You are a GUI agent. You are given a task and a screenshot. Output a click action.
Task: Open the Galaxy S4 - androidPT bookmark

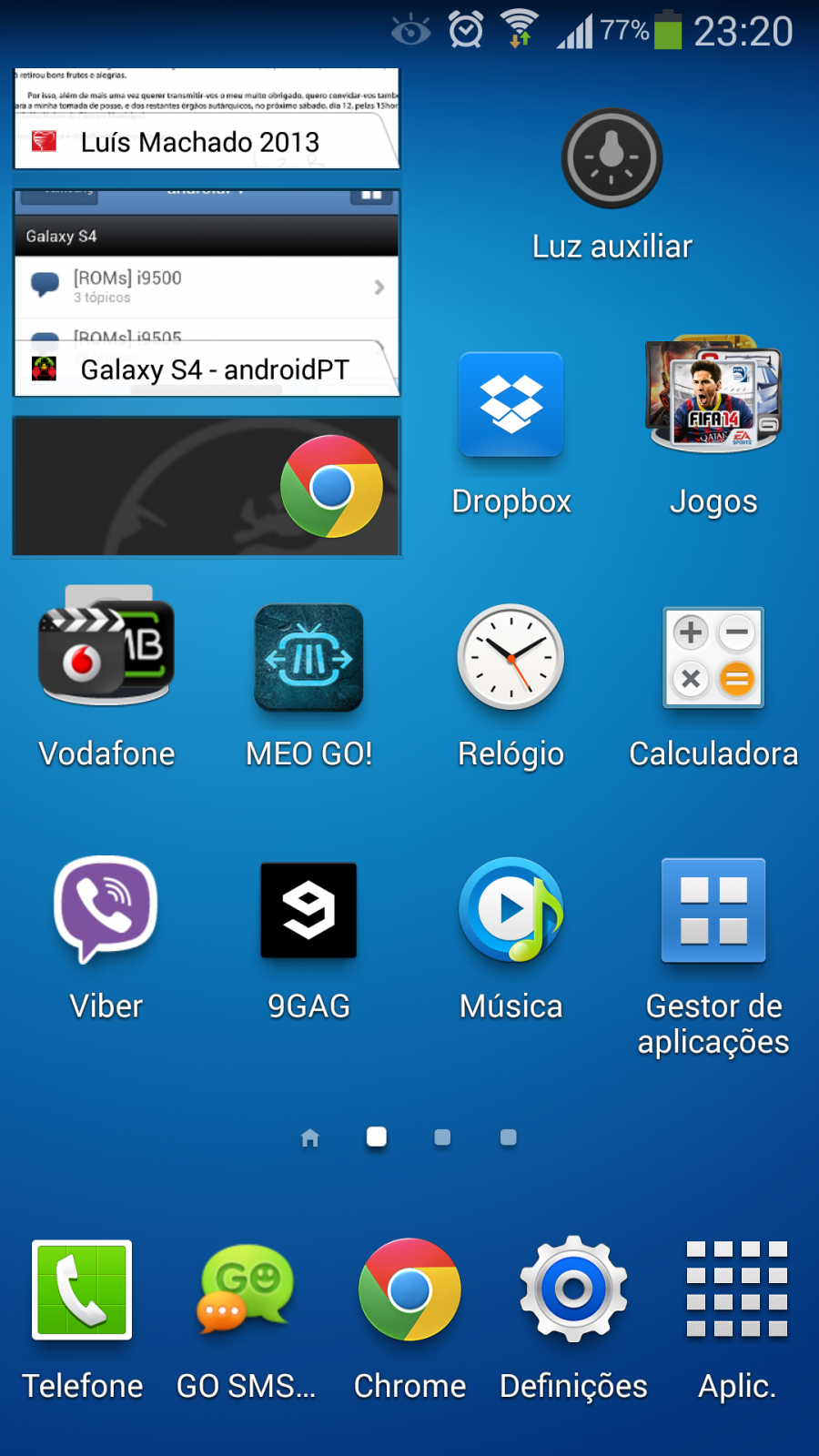[x=207, y=292]
